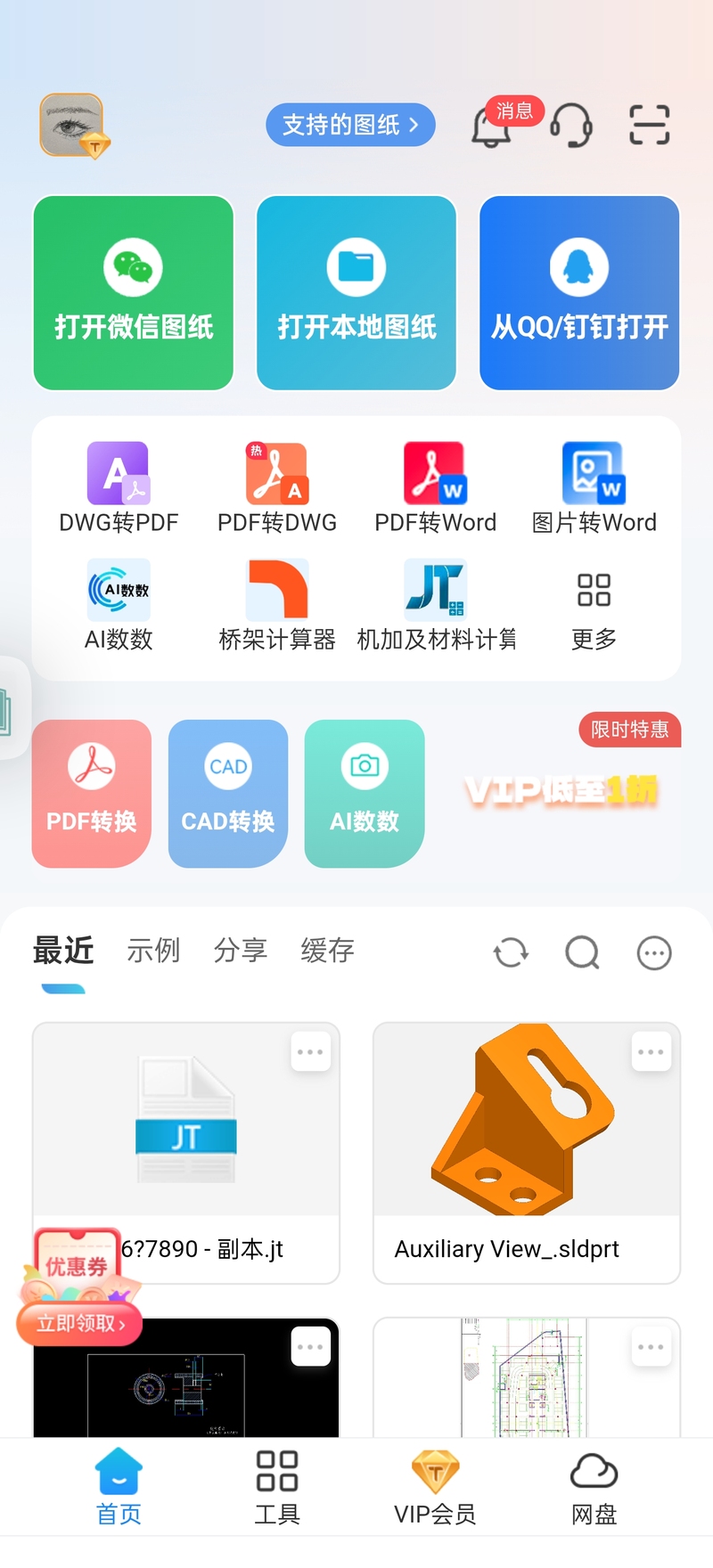Viewport: 713px width, 1568px height.
Task: Switch to the 缓存 tab
Action: (327, 951)
